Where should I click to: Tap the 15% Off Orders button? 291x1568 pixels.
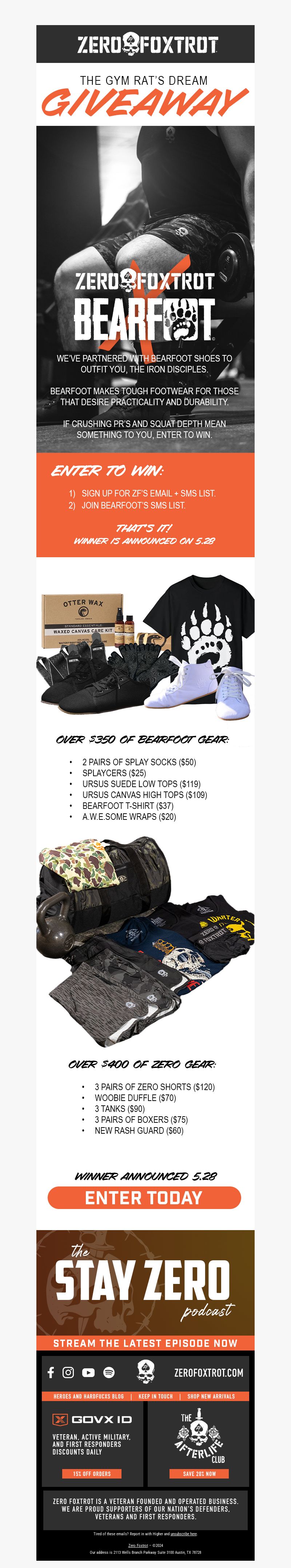point(92,1474)
